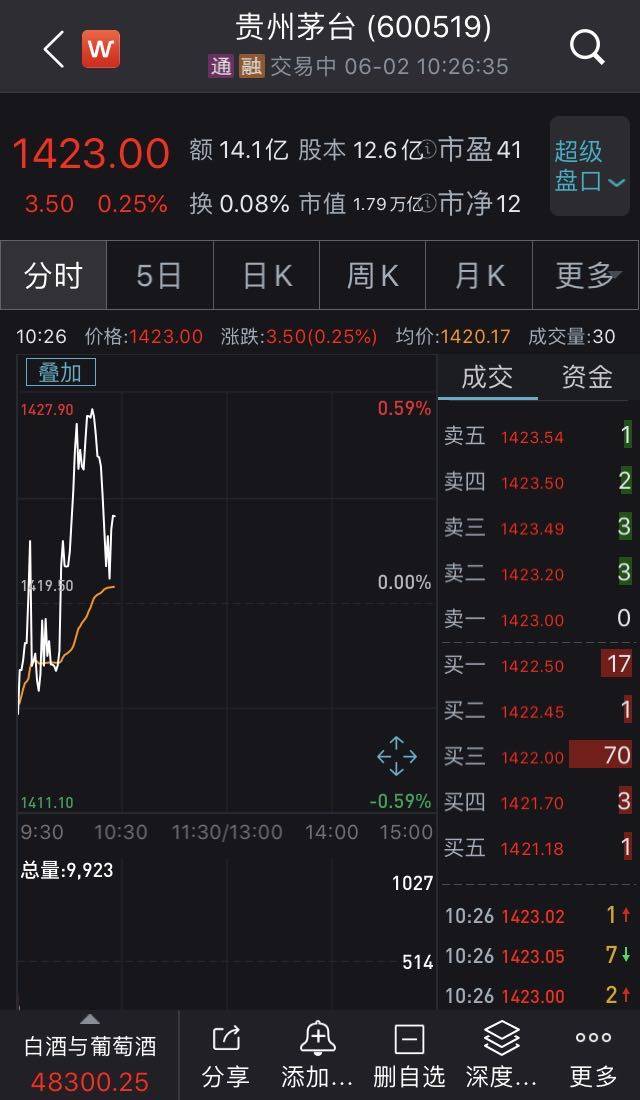This screenshot has height=1100, width=640.
Task: Tap the 叠加 overlay button
Action: coord(60,373)
